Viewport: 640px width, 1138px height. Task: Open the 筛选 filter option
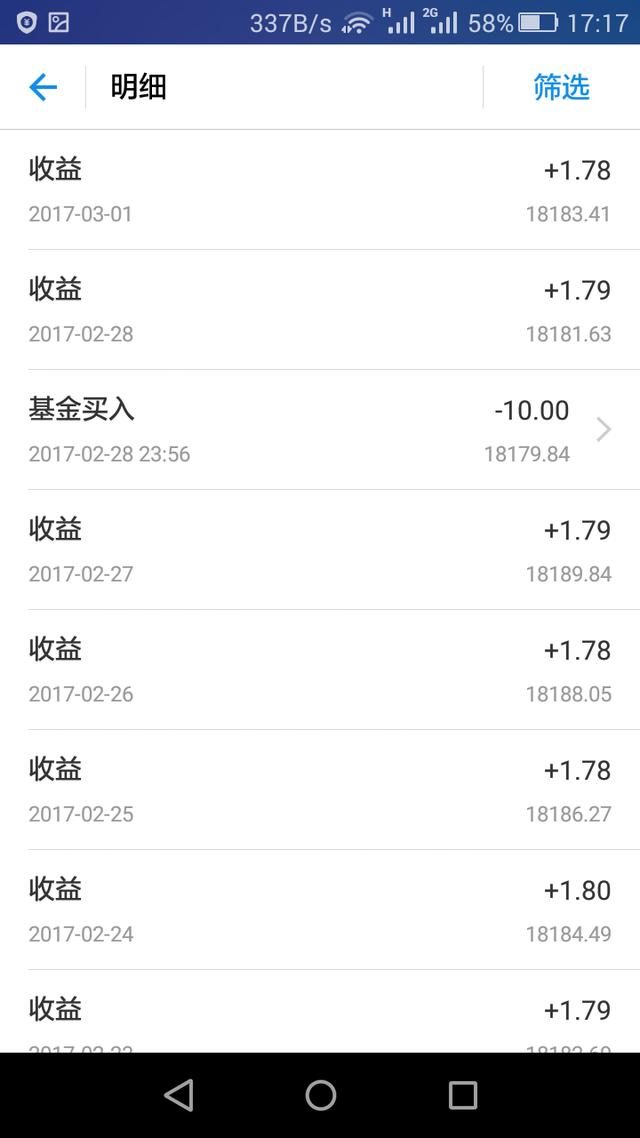(x=561, y=87)
